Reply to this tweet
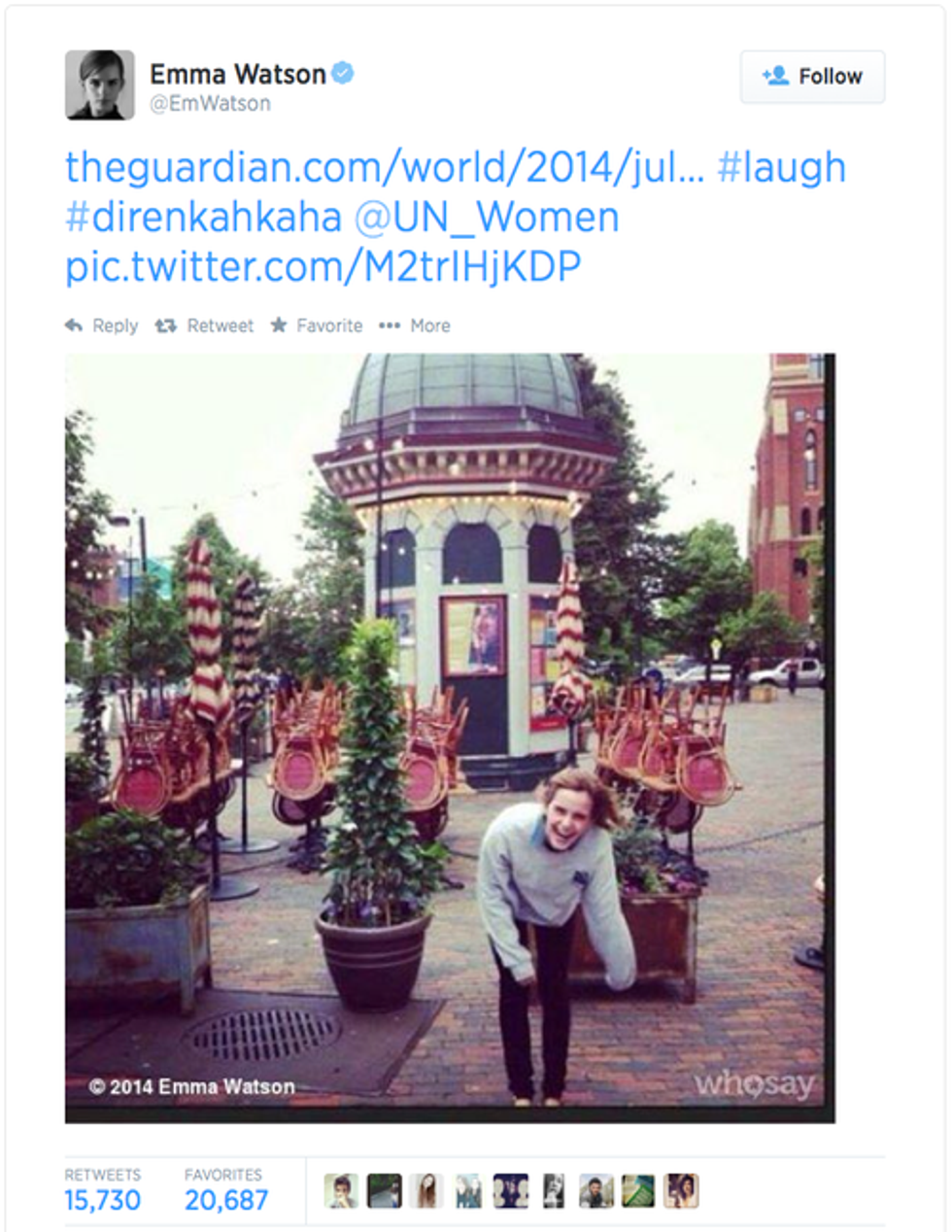Screen dimensions: 952x1232 [x=102, y=325]
